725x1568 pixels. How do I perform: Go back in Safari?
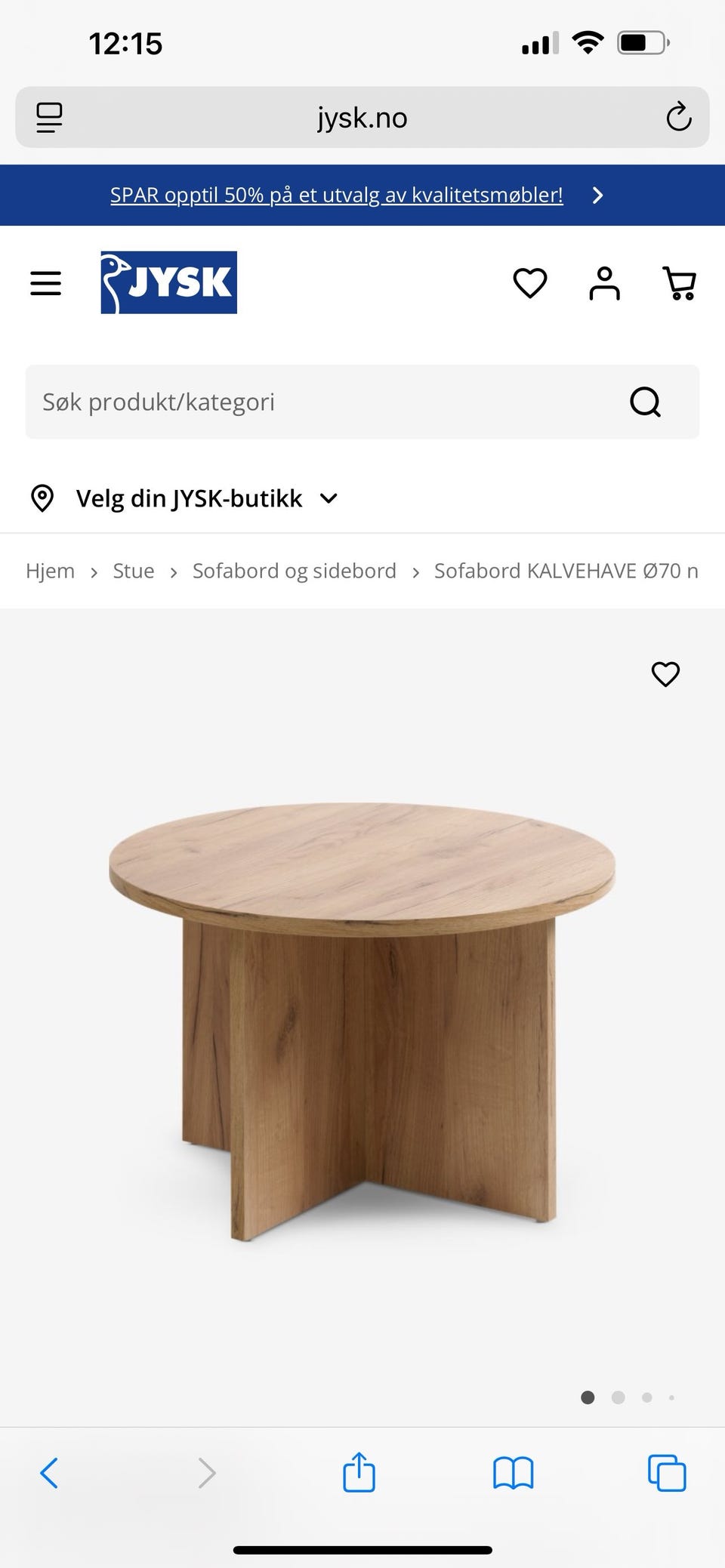click(x=49, y=1472)
